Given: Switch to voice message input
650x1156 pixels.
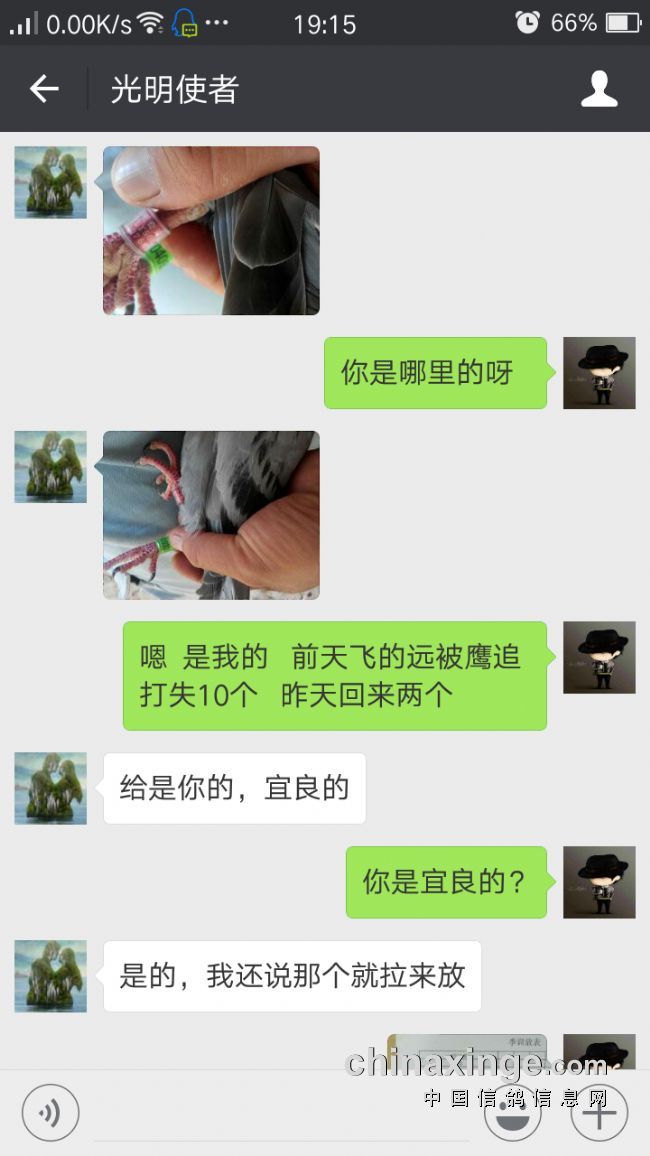Looking at the screenshot, I should click(50, 1112).
